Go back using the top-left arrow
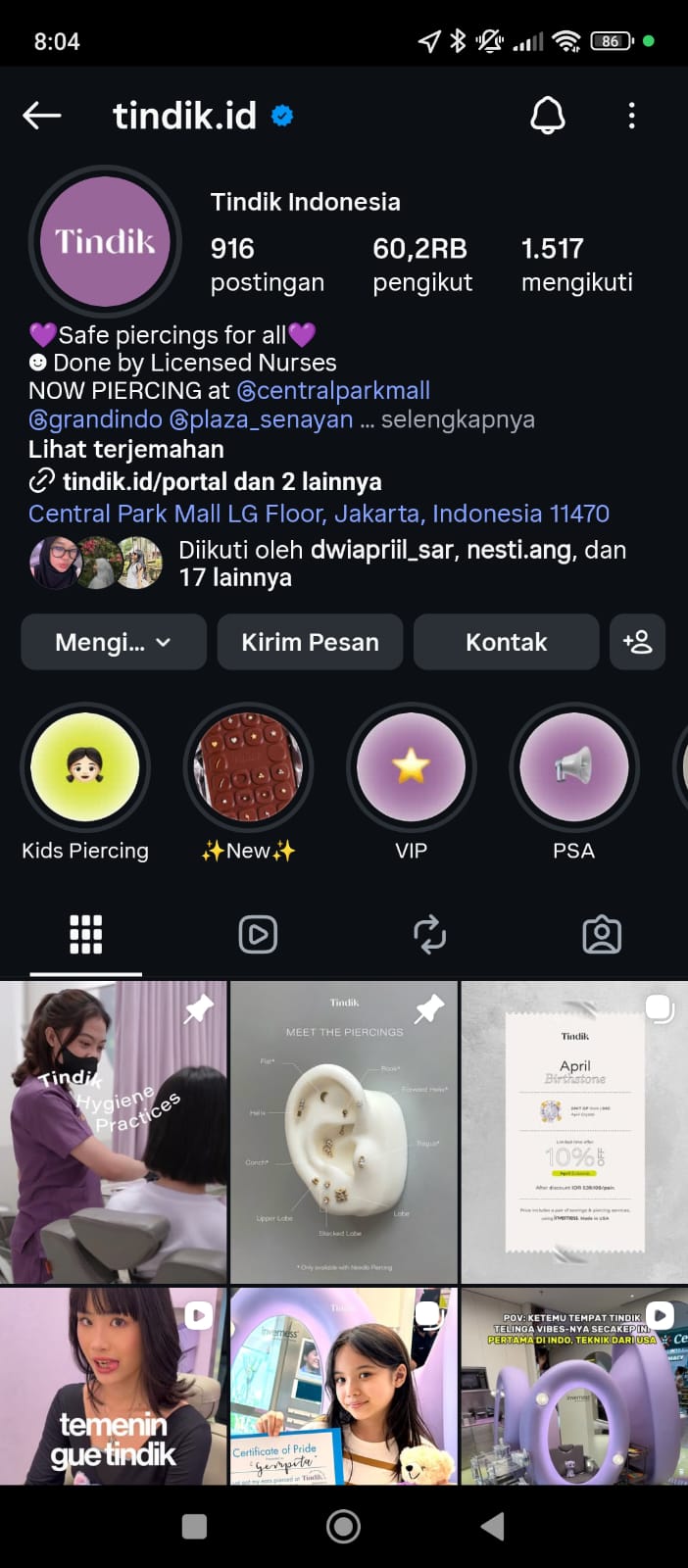 point(42,116)
